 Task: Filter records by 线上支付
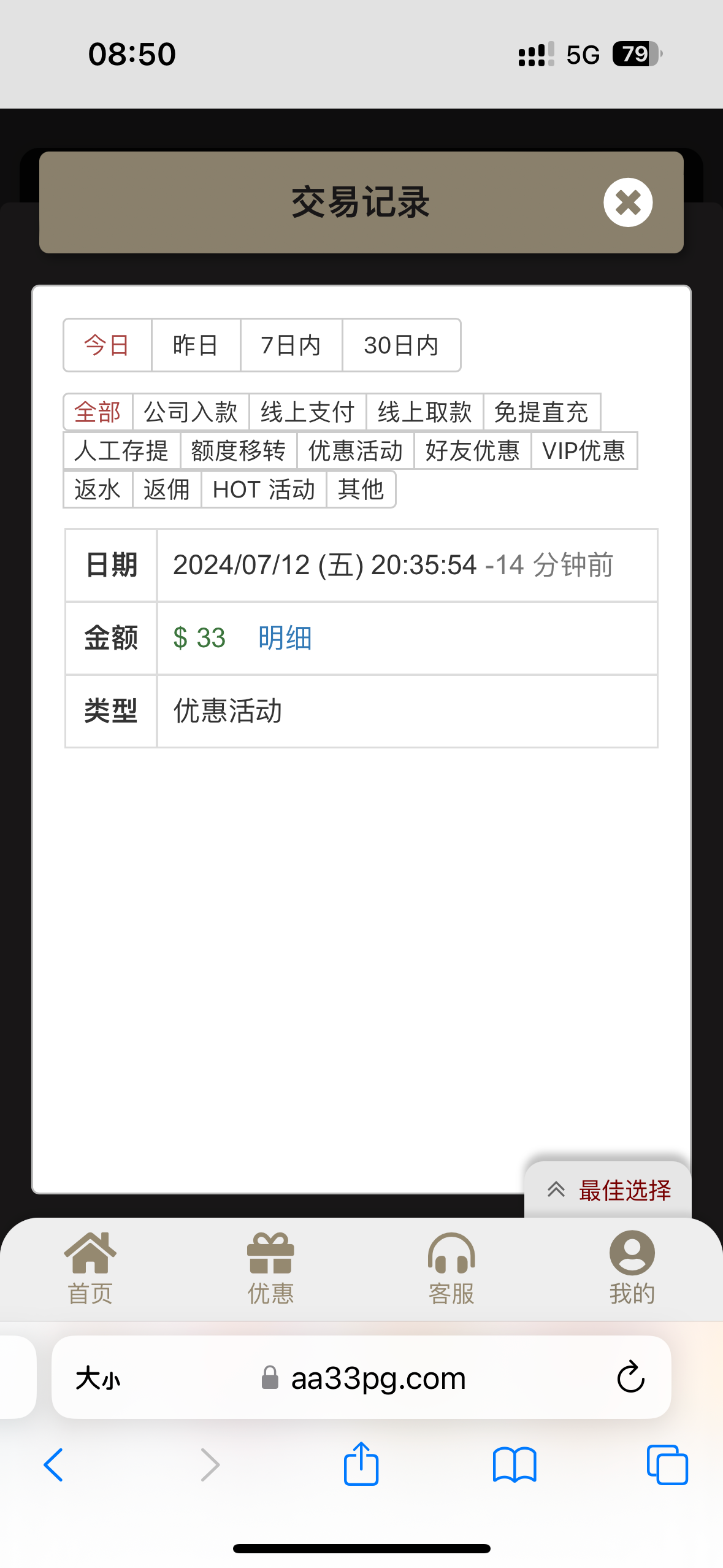[x=307, y=412]
